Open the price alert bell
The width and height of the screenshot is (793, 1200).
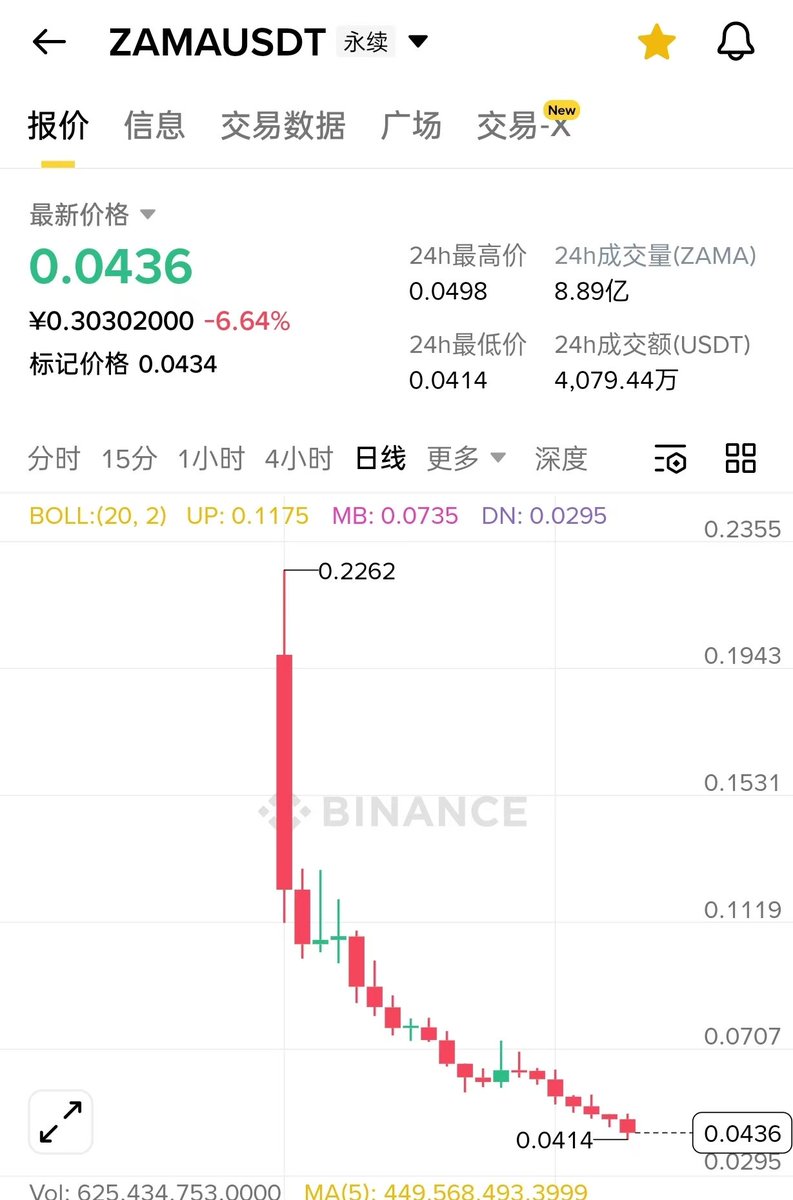pos(737,42)
